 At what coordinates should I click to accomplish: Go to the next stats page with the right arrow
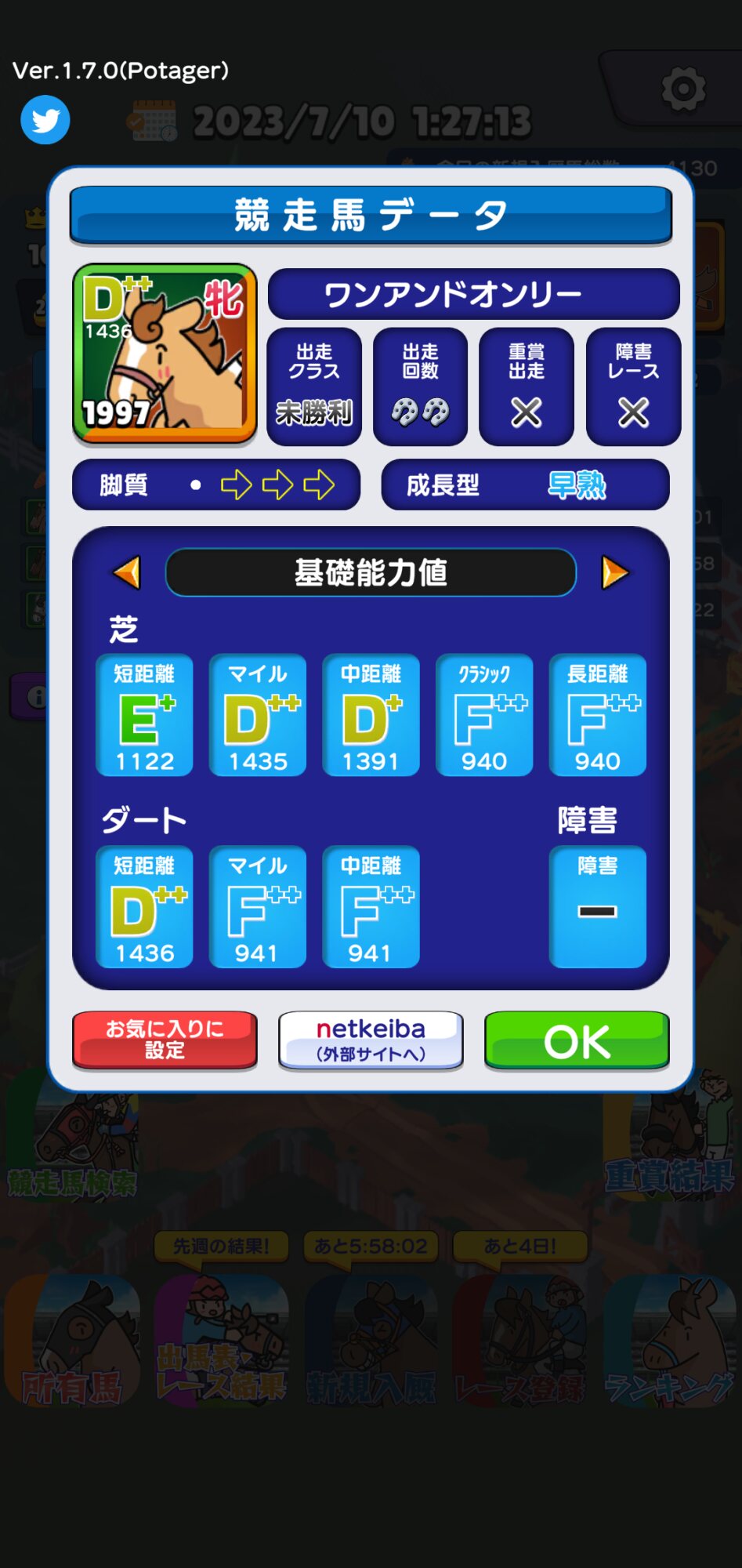615,572
